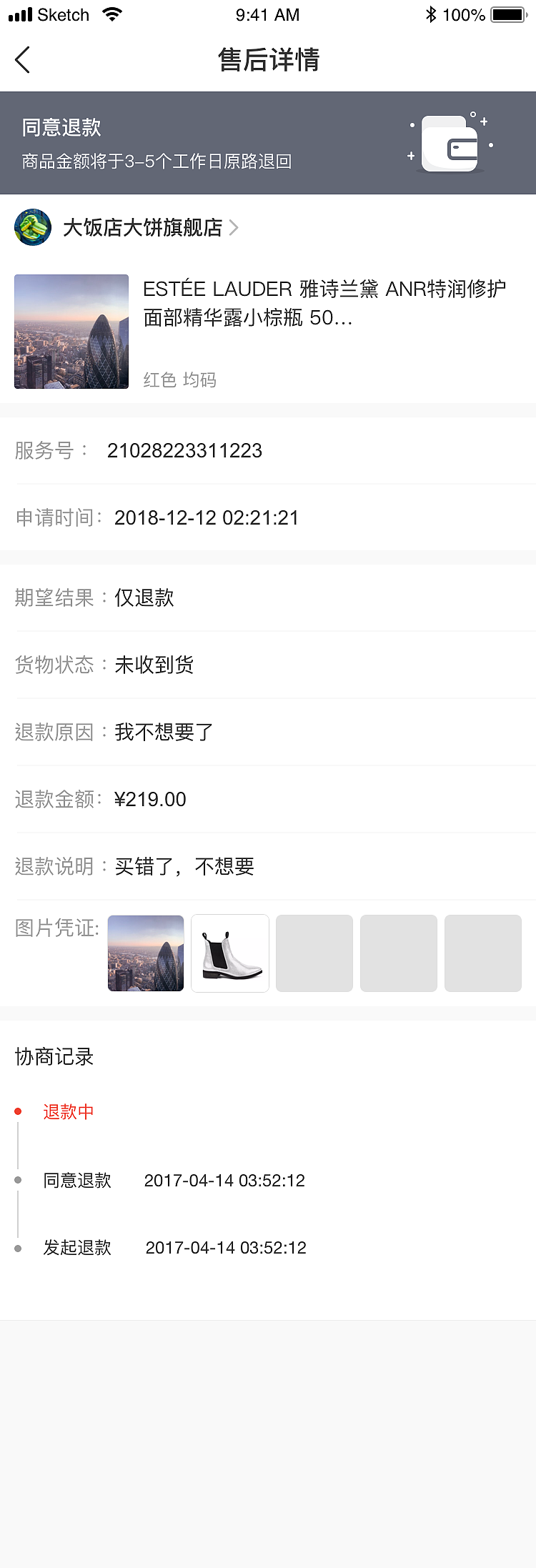Expand the store page via the chevron arrow
Viewport: 536px width, 1568px height.
[x=234, y=227]
